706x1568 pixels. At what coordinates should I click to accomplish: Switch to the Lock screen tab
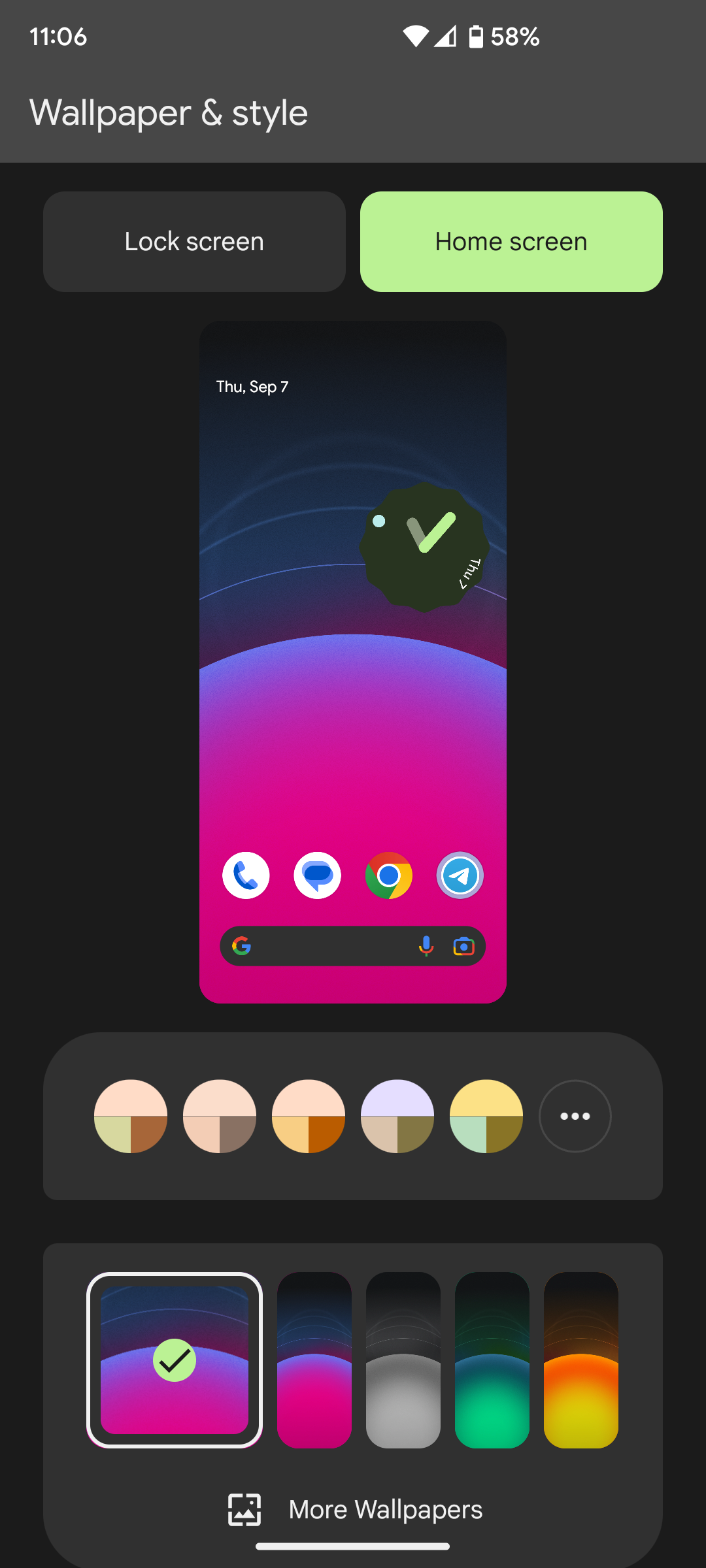pyautogui.click(x=194, y=242)
